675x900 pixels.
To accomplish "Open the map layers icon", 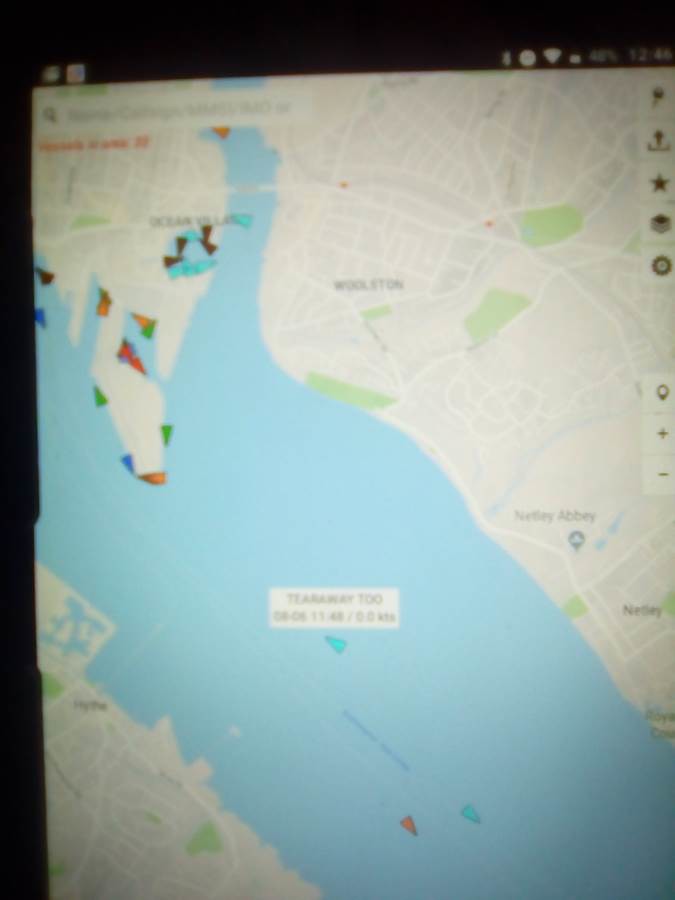I will tap(660, 224).
